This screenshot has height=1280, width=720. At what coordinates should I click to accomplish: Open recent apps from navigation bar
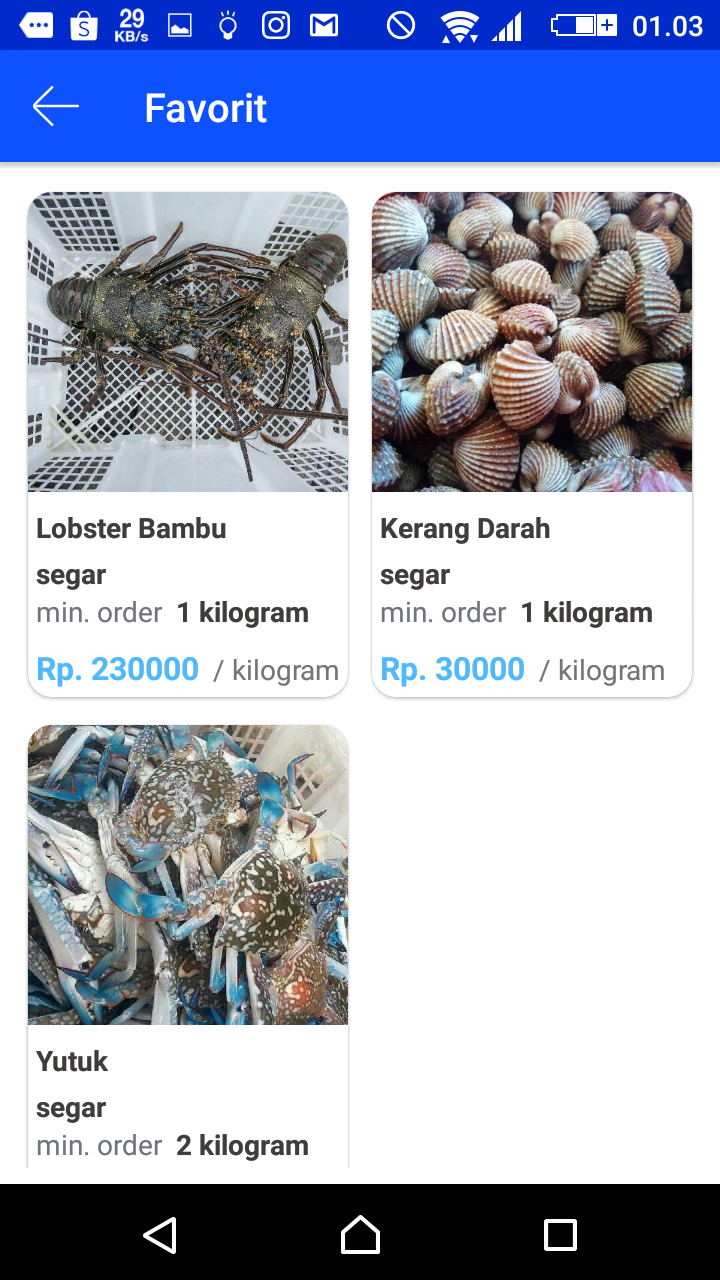pos(560,1235)
